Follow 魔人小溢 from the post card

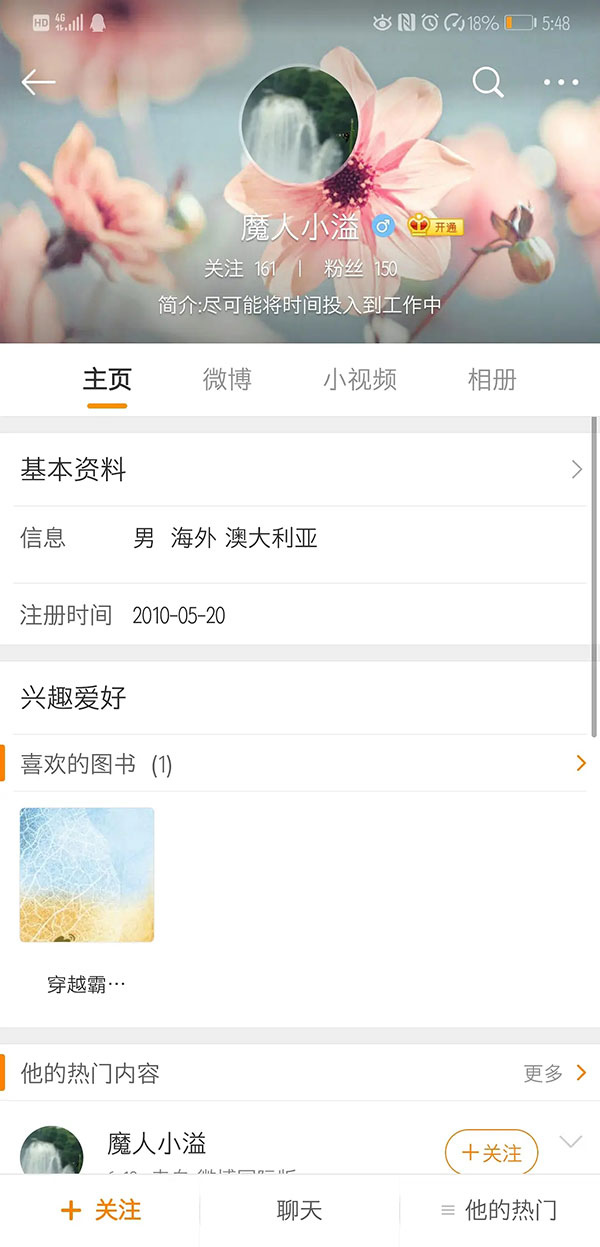tap(491, 1153)
